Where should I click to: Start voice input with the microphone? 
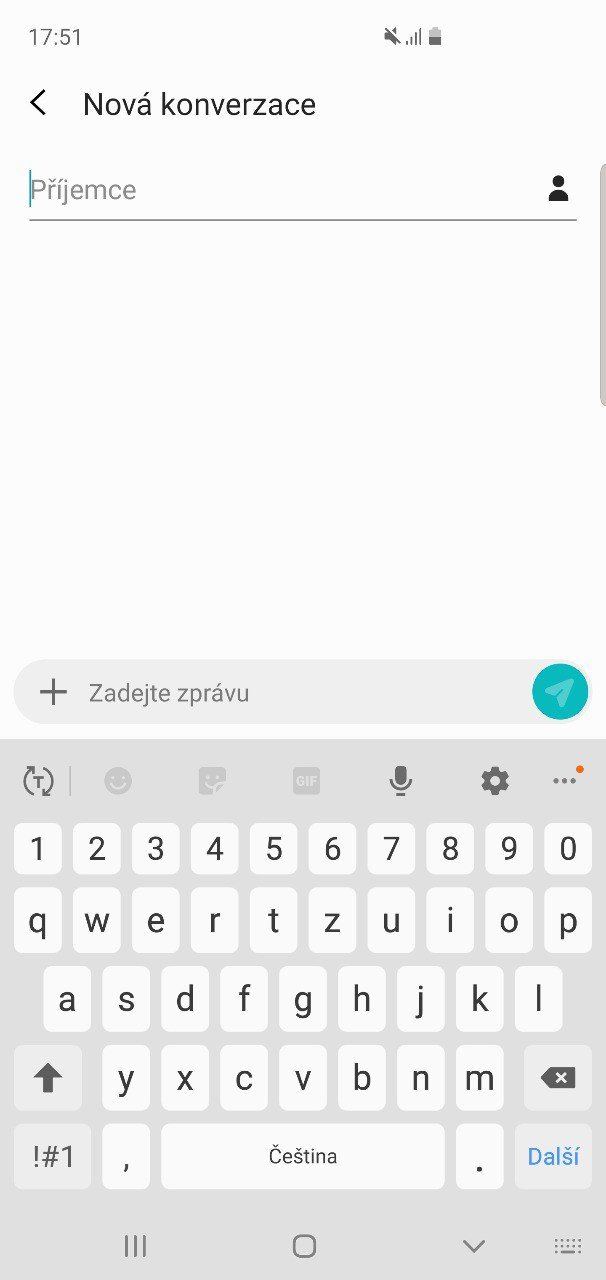click(x=401, y=780)
